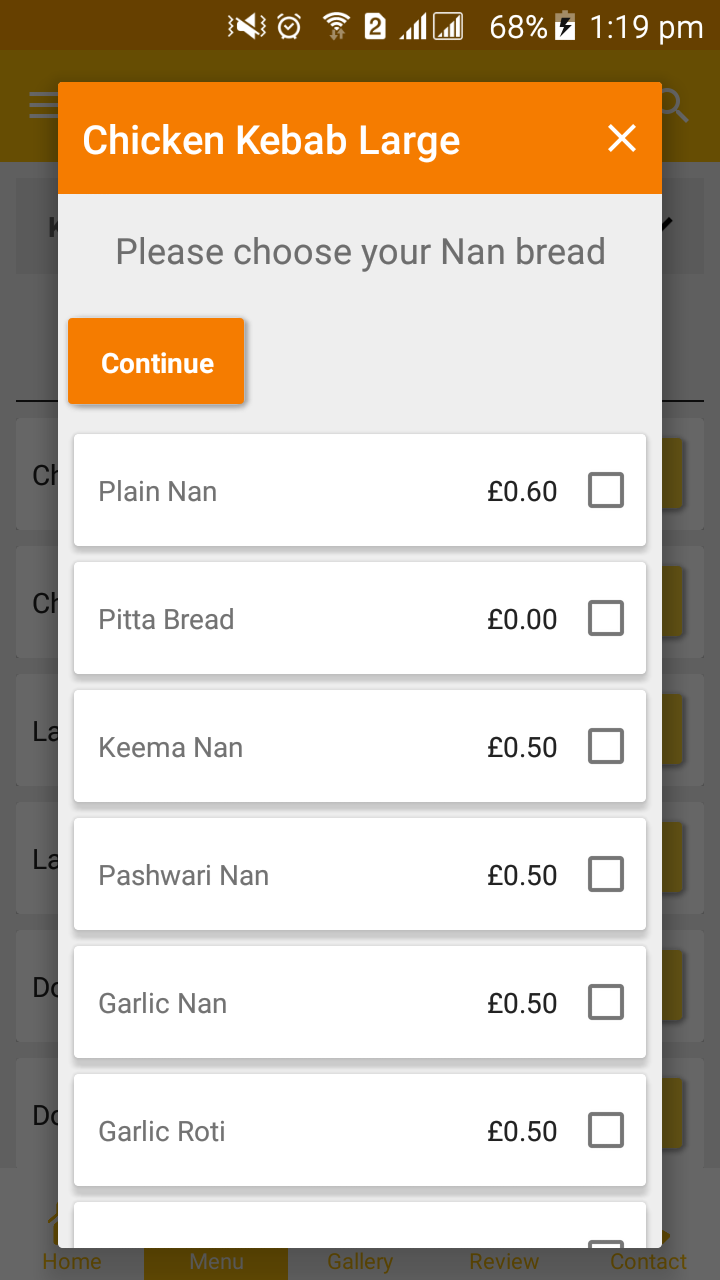Check the Garlic Roti box

[x=605, y=1131]
